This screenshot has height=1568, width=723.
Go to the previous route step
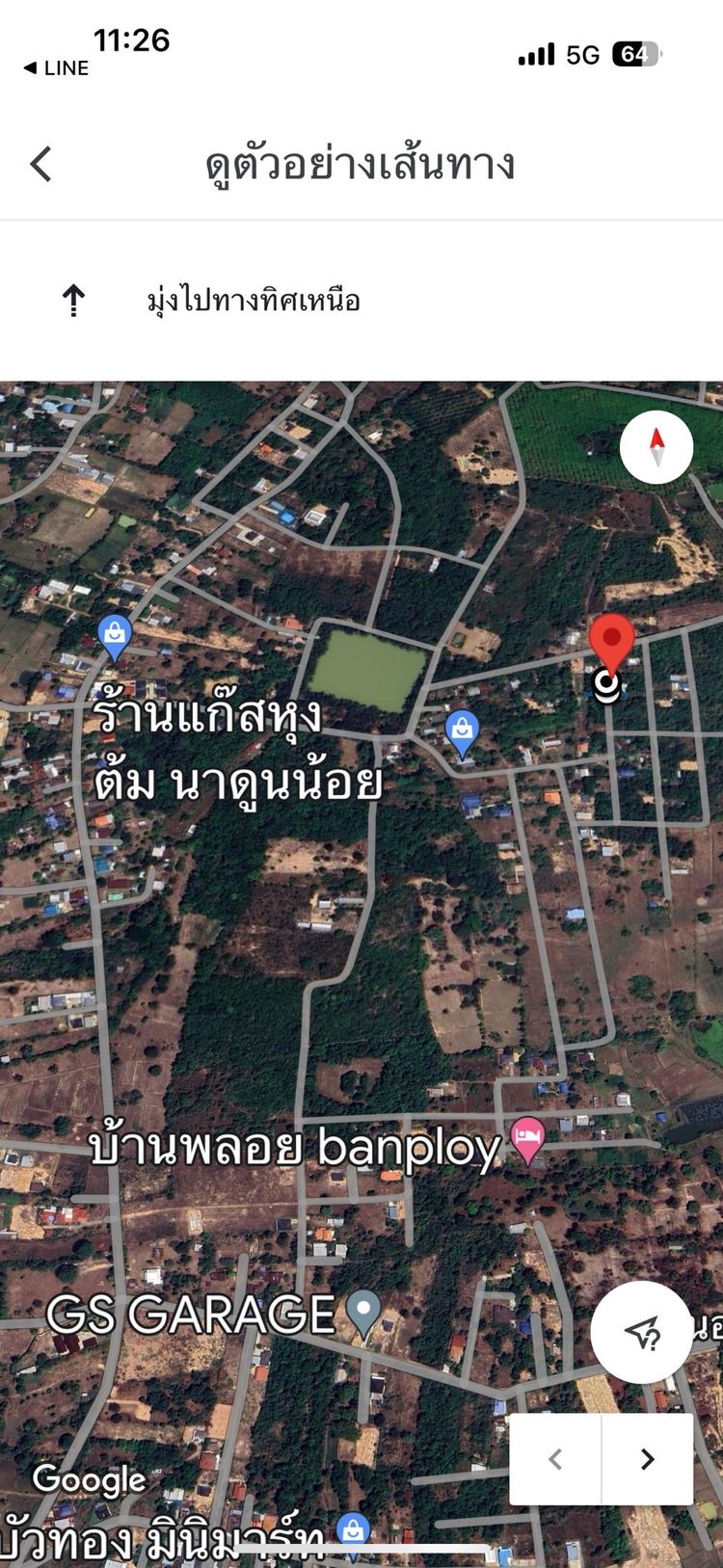(x=555, y=1459)
